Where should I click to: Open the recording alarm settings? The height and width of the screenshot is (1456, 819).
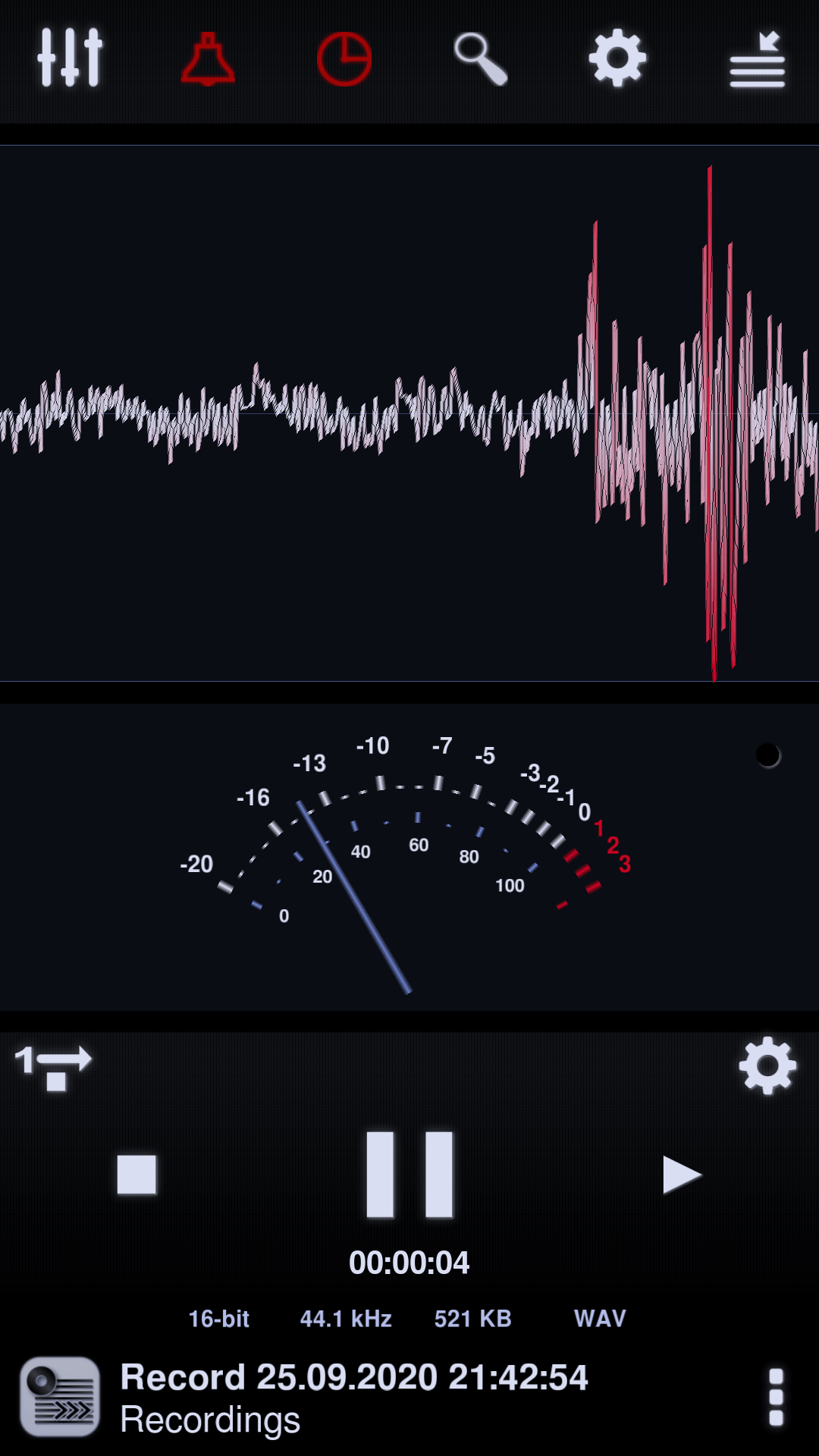coord(208,59)
